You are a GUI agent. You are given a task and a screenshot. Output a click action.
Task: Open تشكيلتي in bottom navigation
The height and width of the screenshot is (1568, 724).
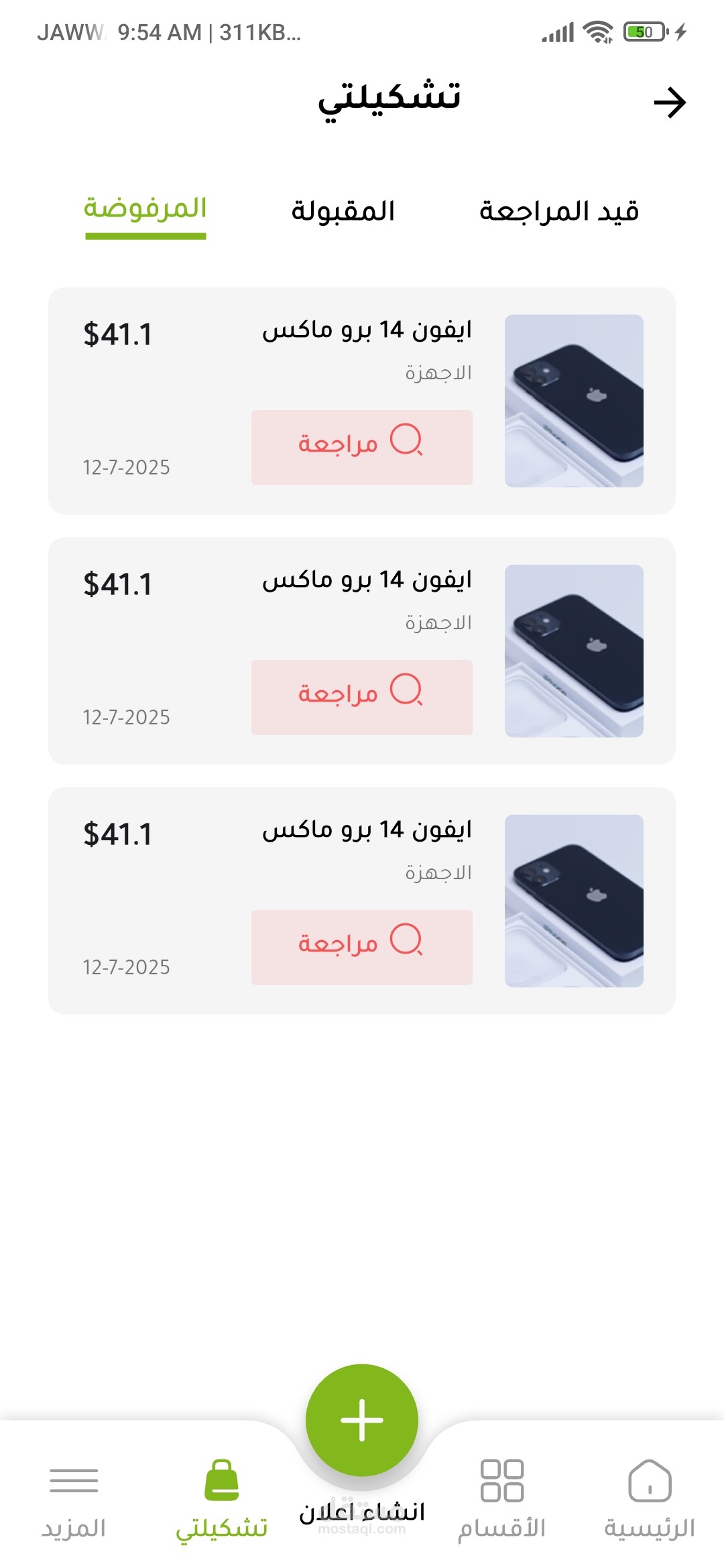click(x=222, y=1498)
